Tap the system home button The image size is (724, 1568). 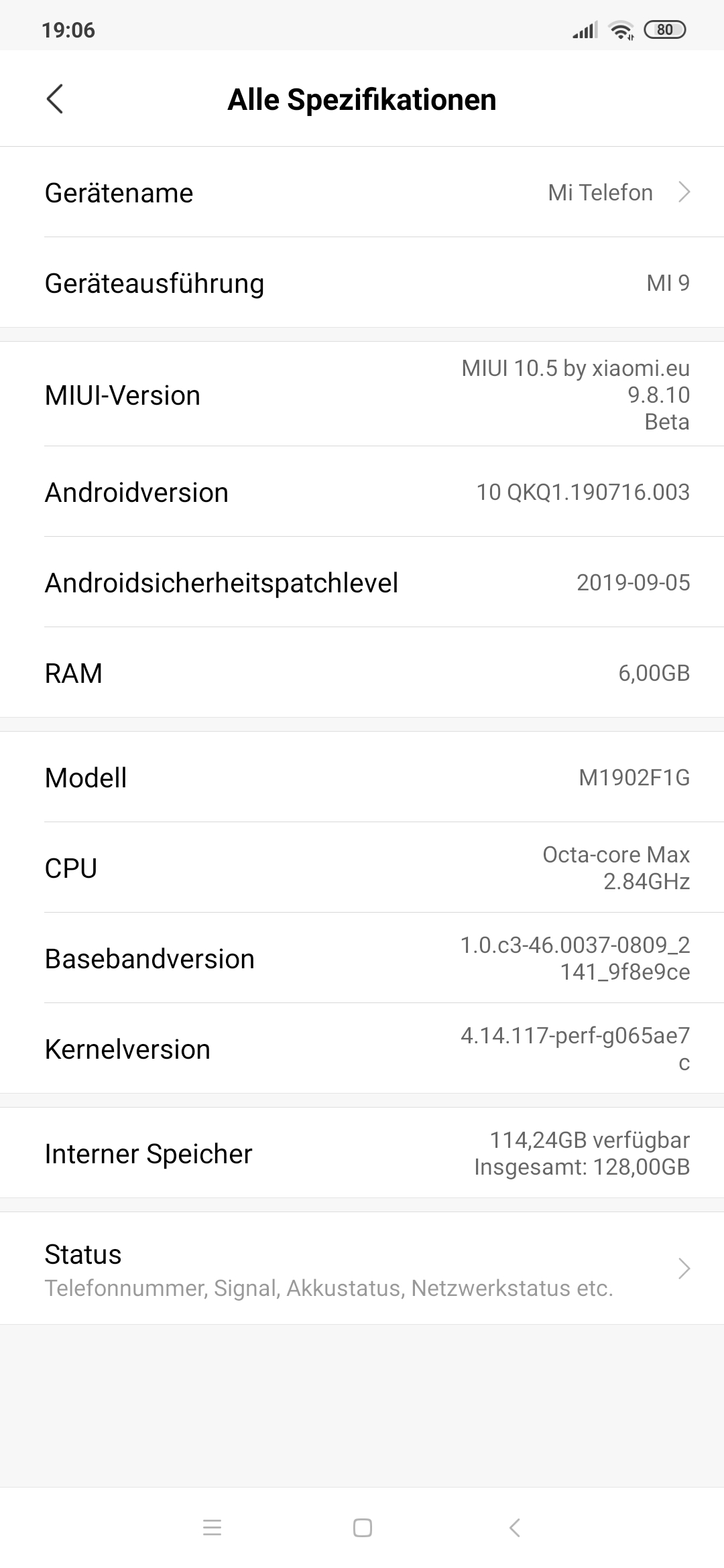pos(362,1528)
